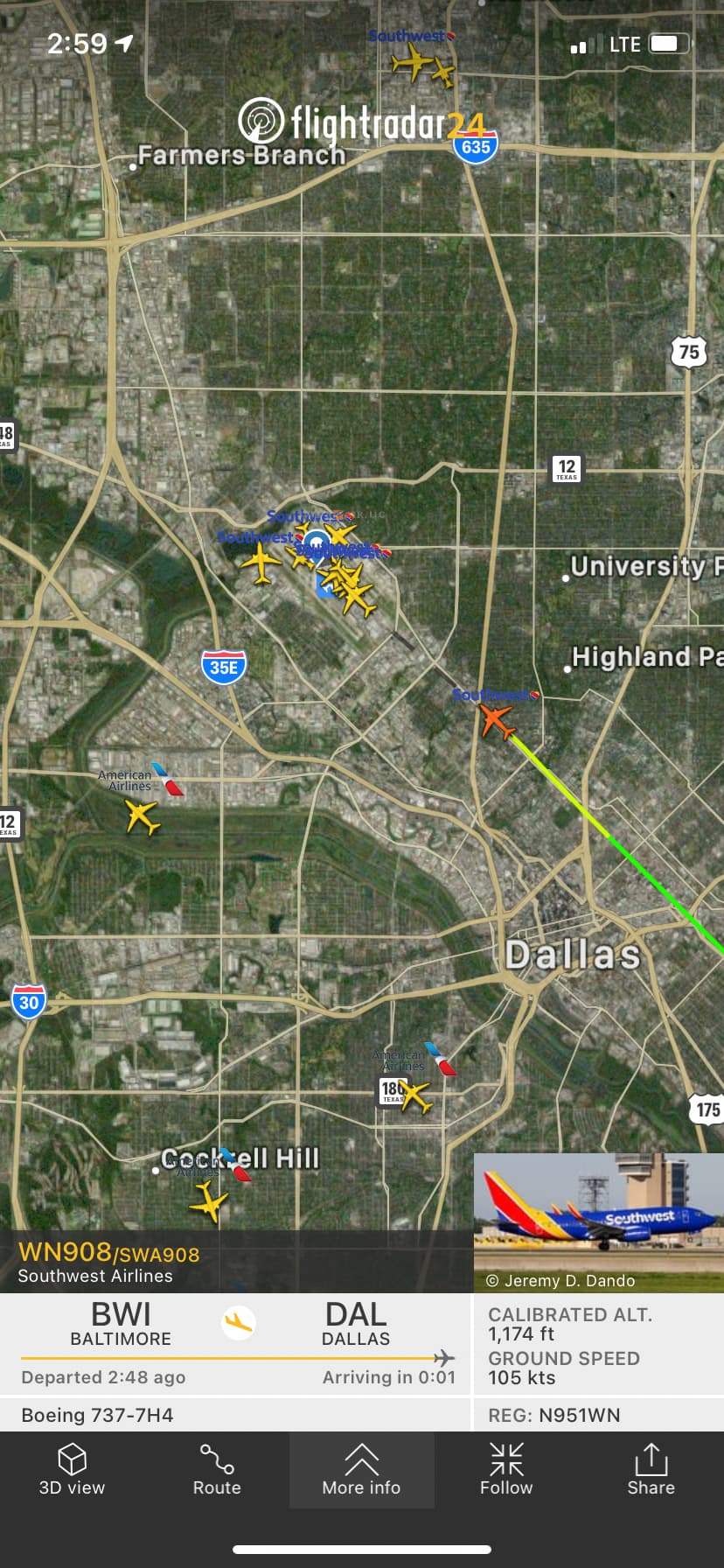Share this flight
724x1568 pixels.
pos(651,1470)
